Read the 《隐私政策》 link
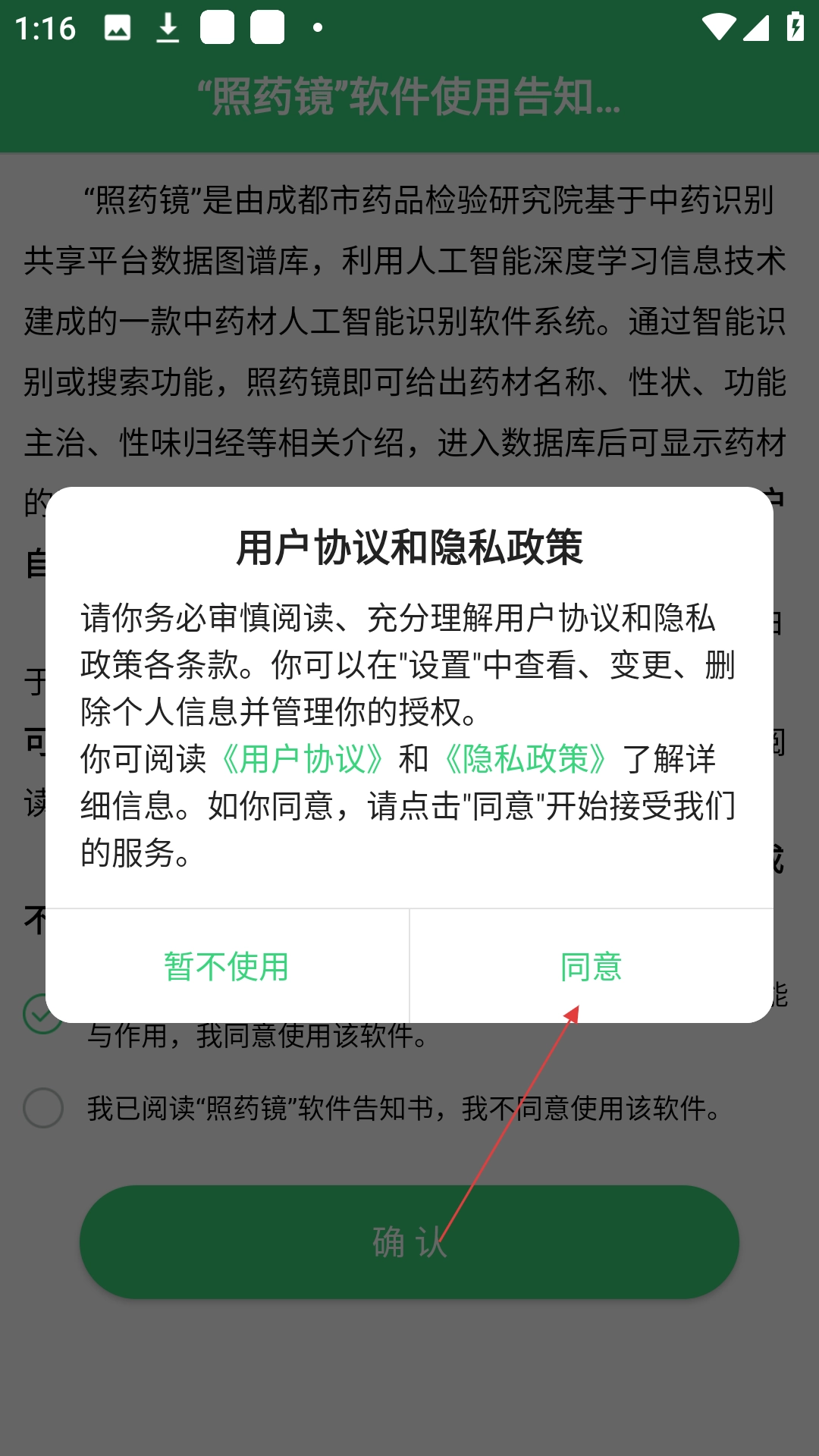Screen dimensions: 819x1456 [526, 759]
